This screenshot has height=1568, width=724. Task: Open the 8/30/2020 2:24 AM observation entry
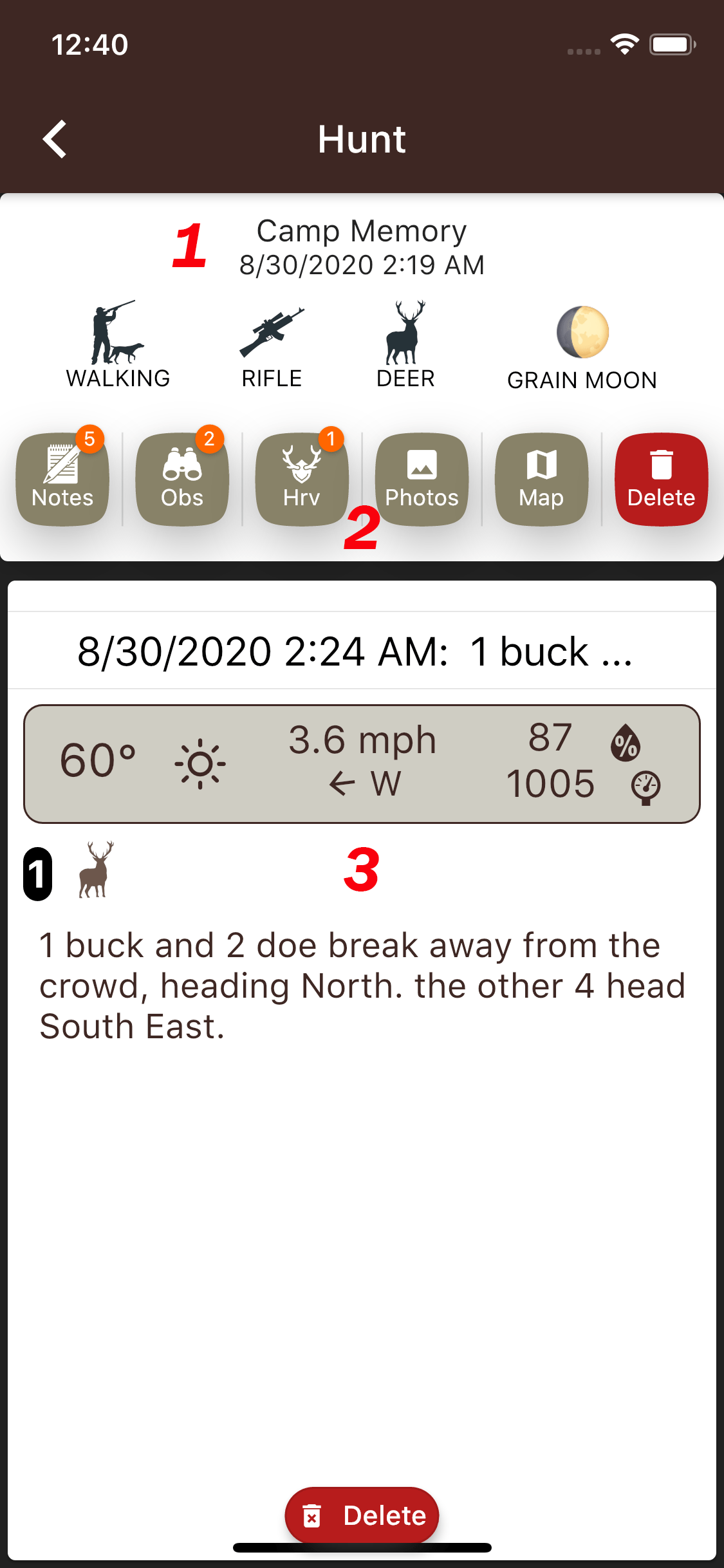click(355, 651)
